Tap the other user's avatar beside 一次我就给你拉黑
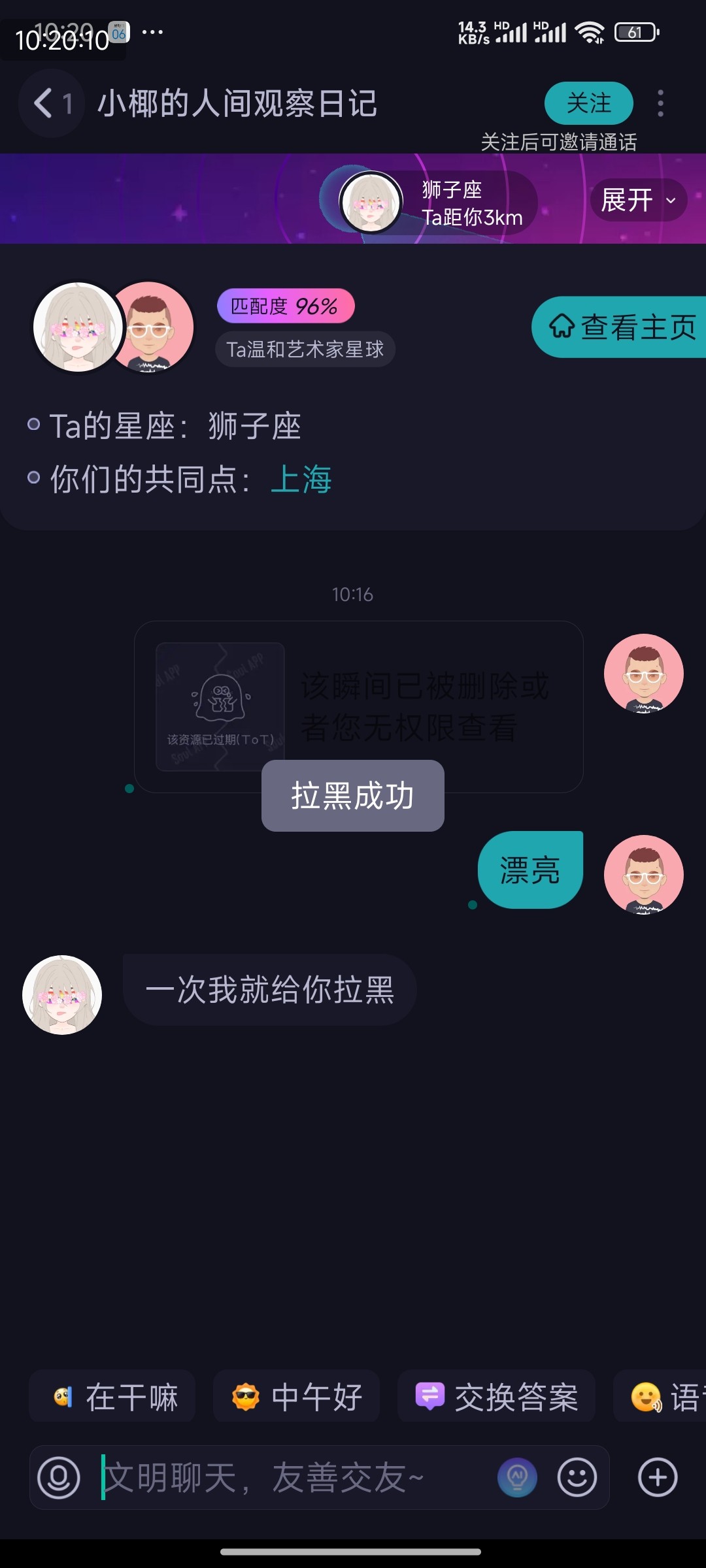The width and height of the screenshot is (706, 1568). point(62,994)
